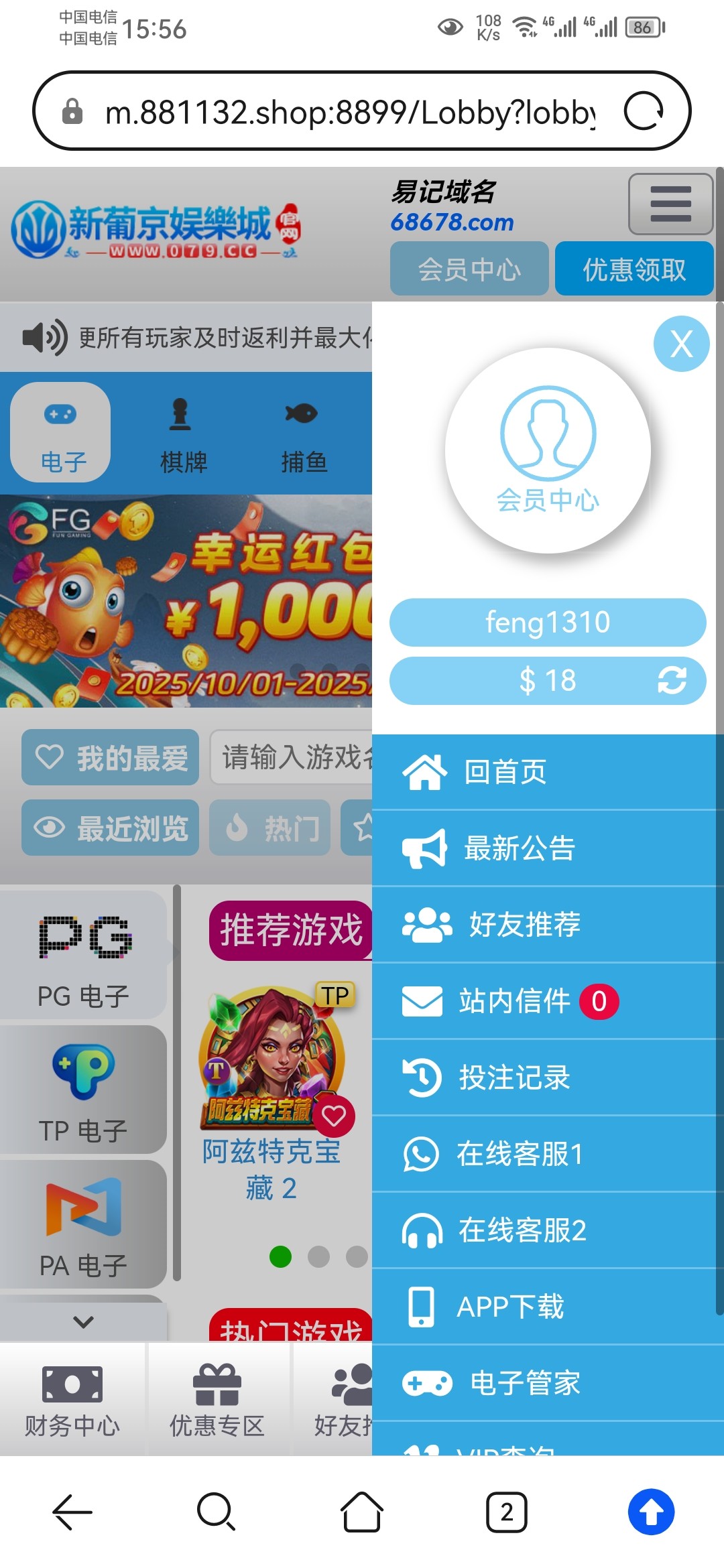This screenshot has height=1568, width=724.
Task: Contact 在线客服2
Action: 522,1230
